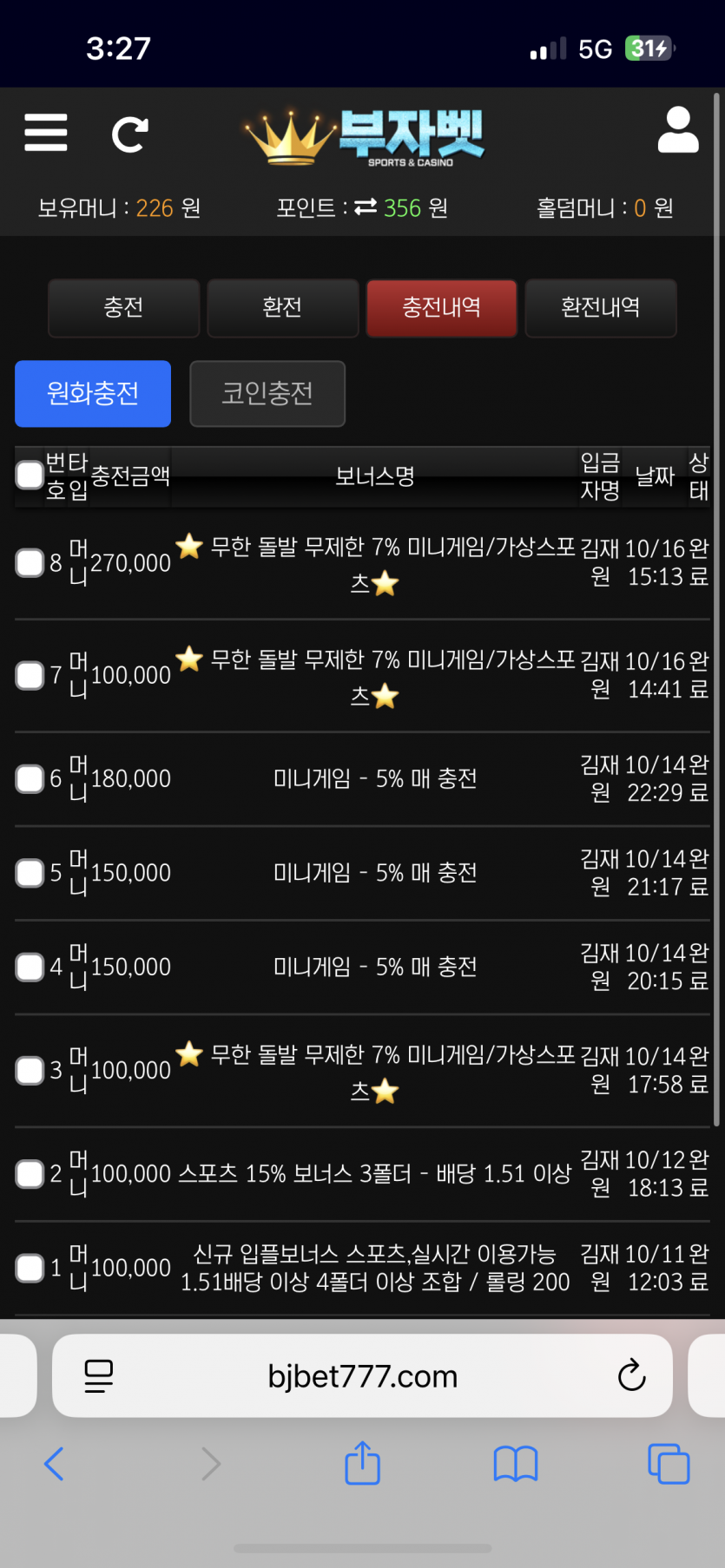The height and width of the screenshot is (1568, 725).
Task: Tap the in-page refresh icon
Action: 130,134
